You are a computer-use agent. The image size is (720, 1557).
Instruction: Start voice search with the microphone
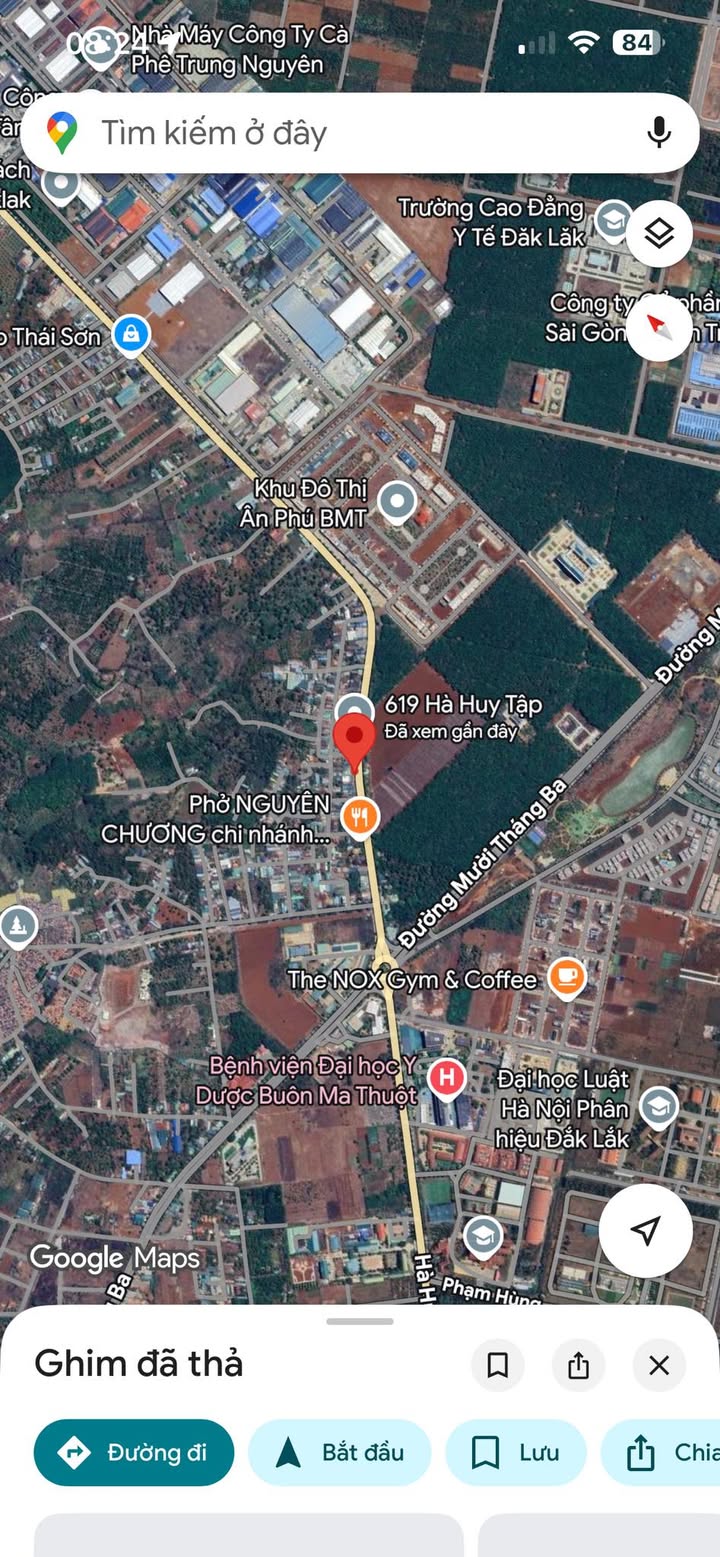tap(658, 133)
